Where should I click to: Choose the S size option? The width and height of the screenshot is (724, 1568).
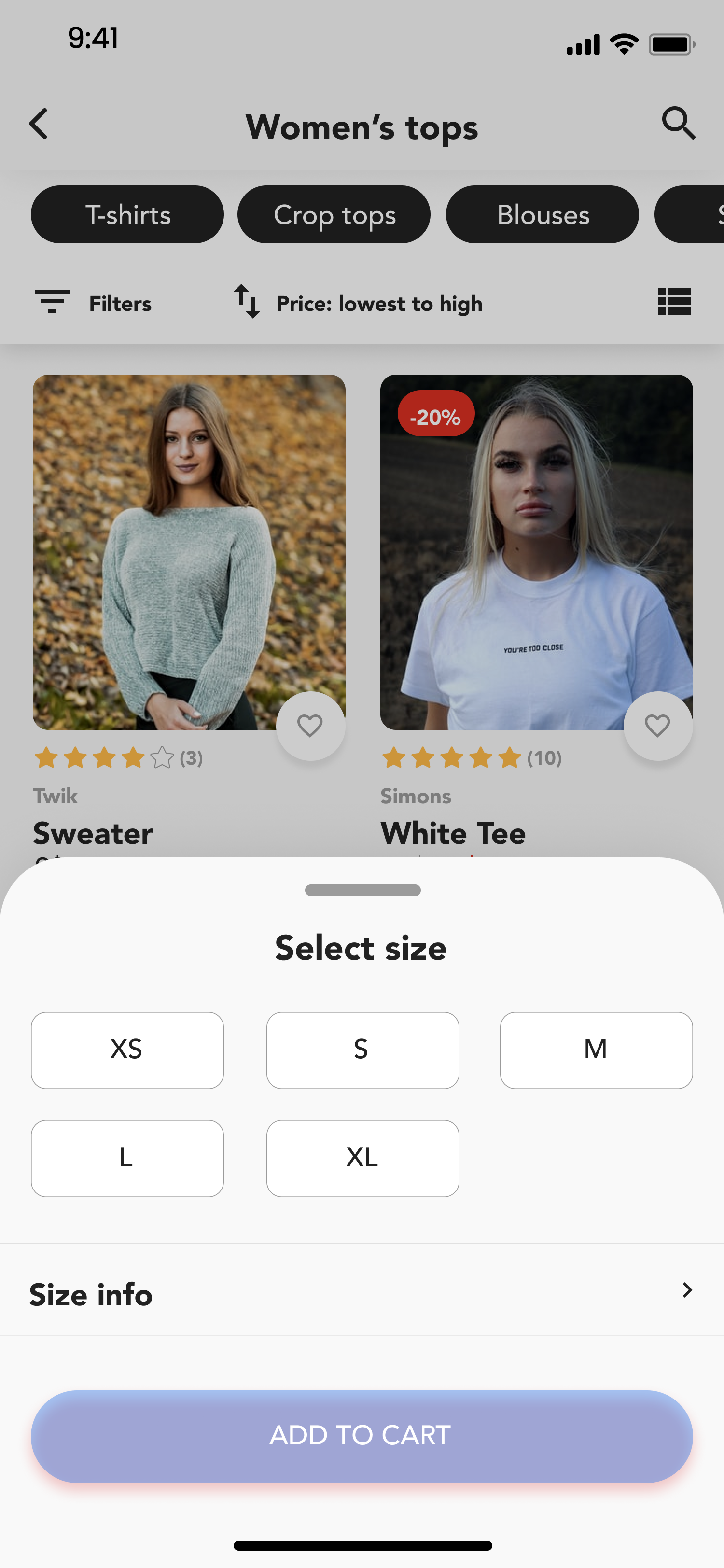pos(362,1050)
